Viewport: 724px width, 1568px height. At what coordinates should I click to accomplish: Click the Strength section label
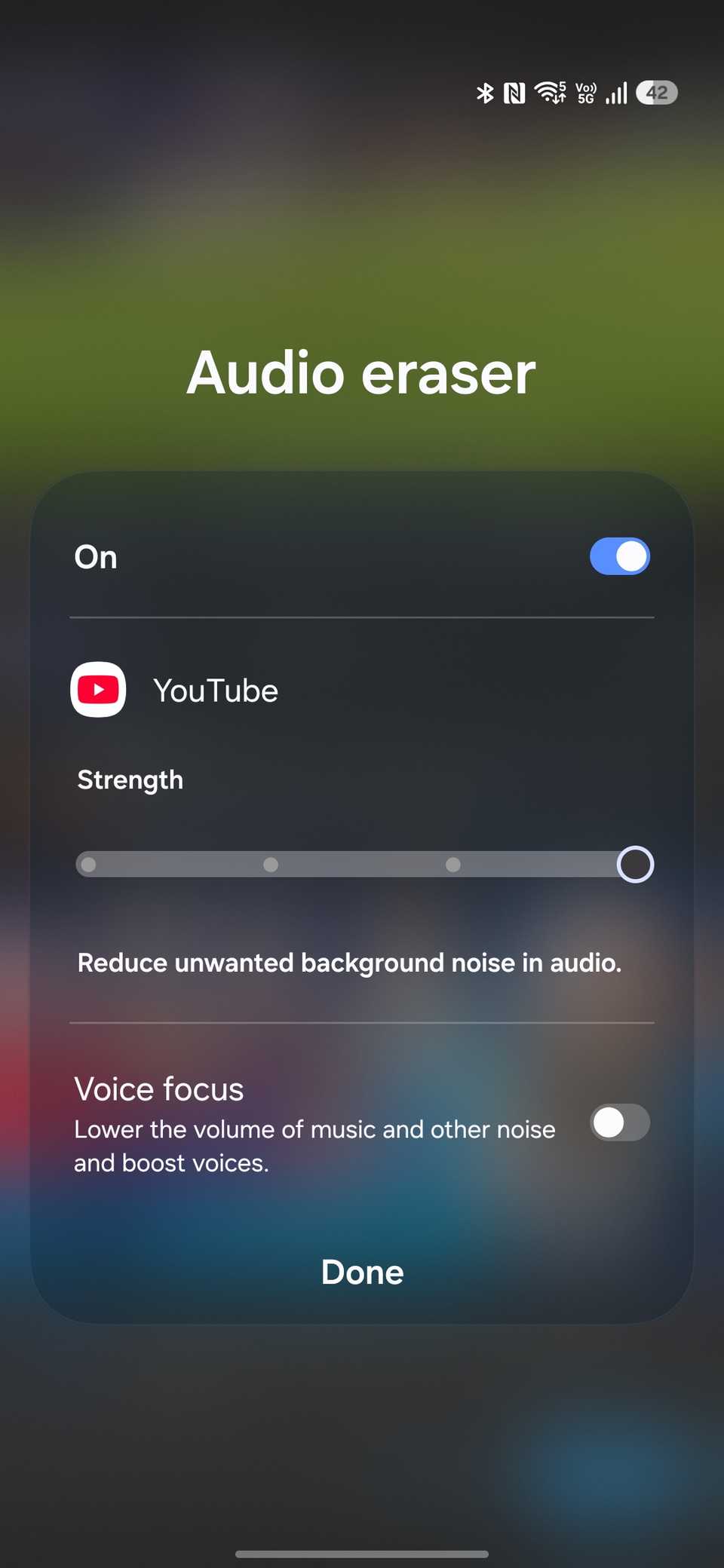(130, 779)
